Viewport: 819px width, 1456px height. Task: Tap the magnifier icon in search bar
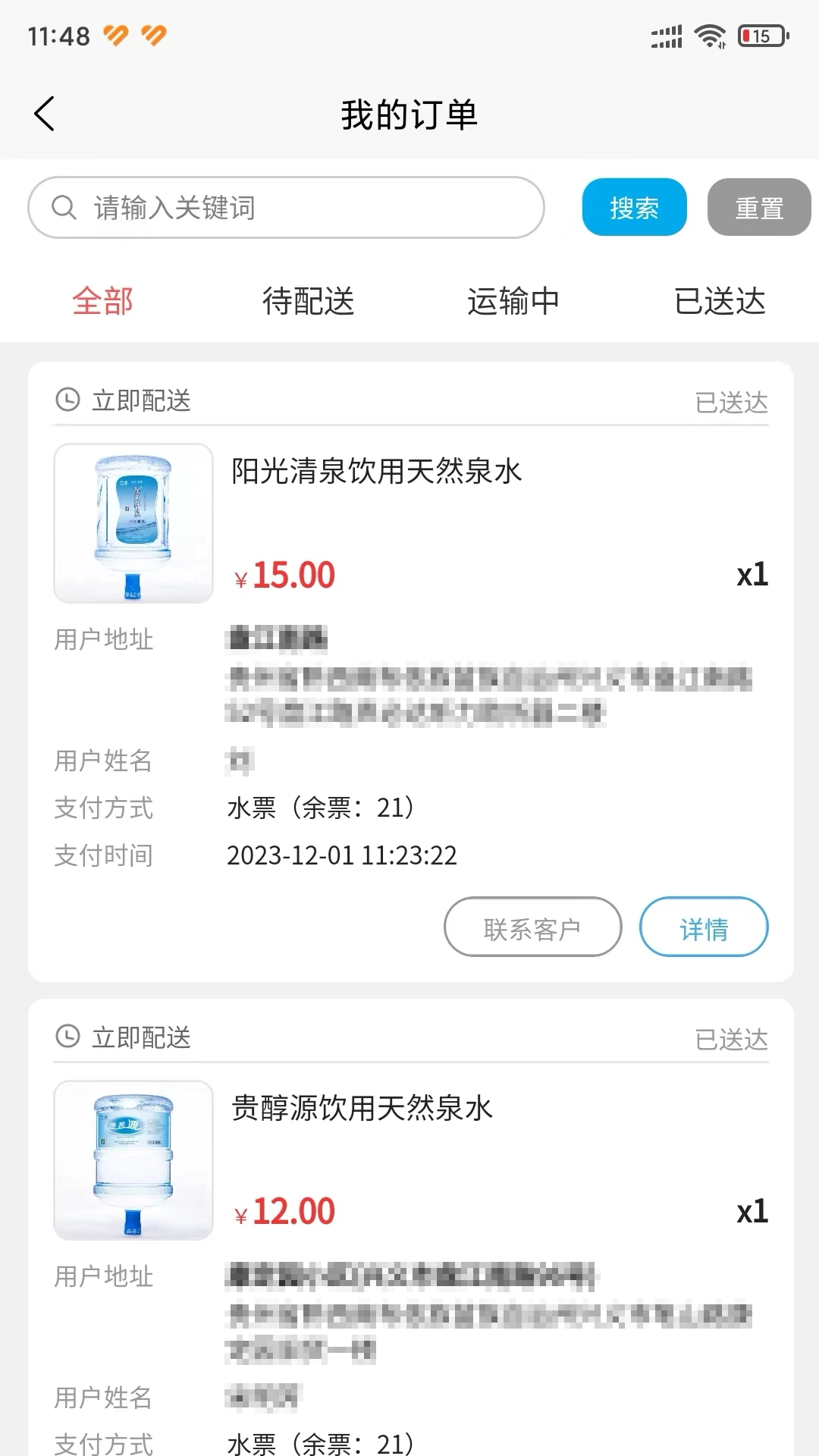click(64, 207)
